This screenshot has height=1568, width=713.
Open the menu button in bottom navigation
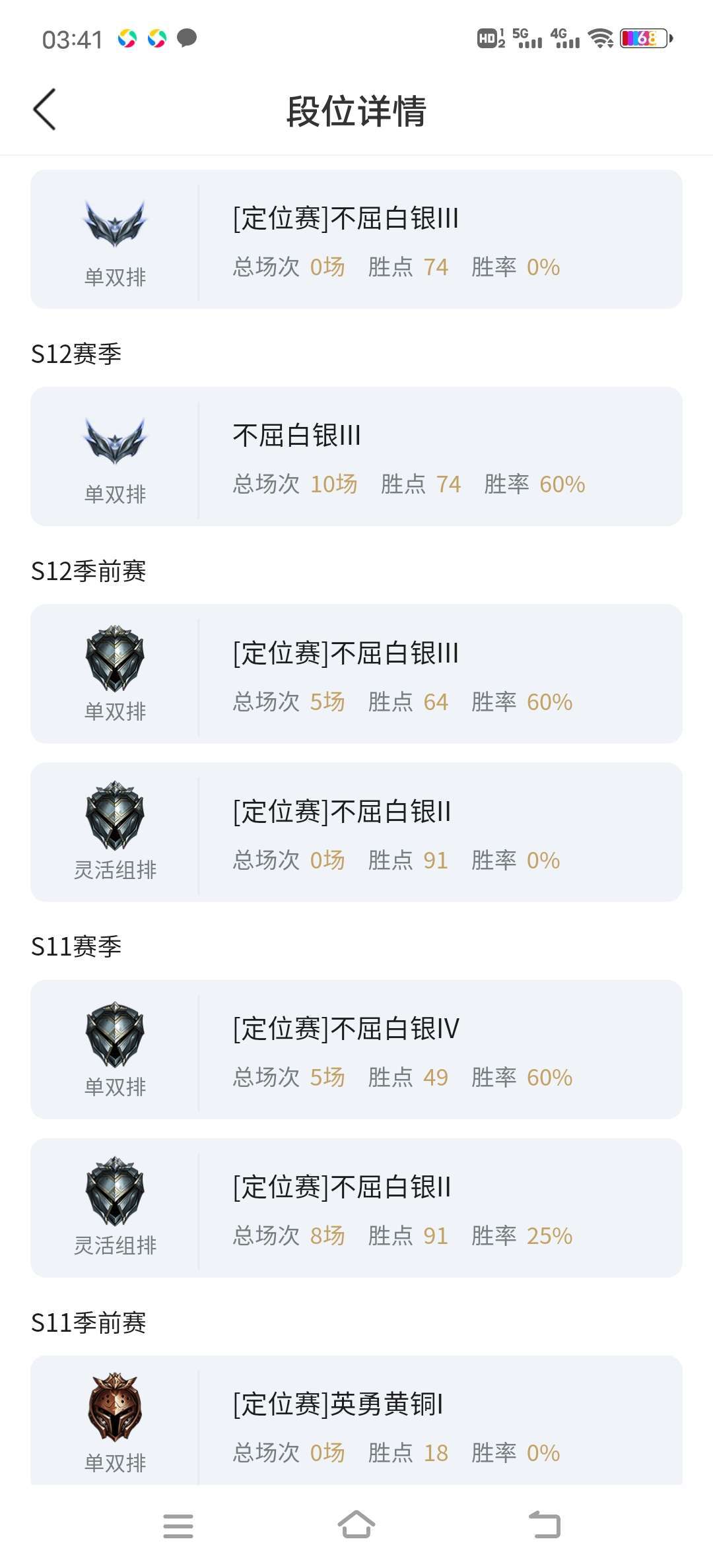[x=178, y=1524]
